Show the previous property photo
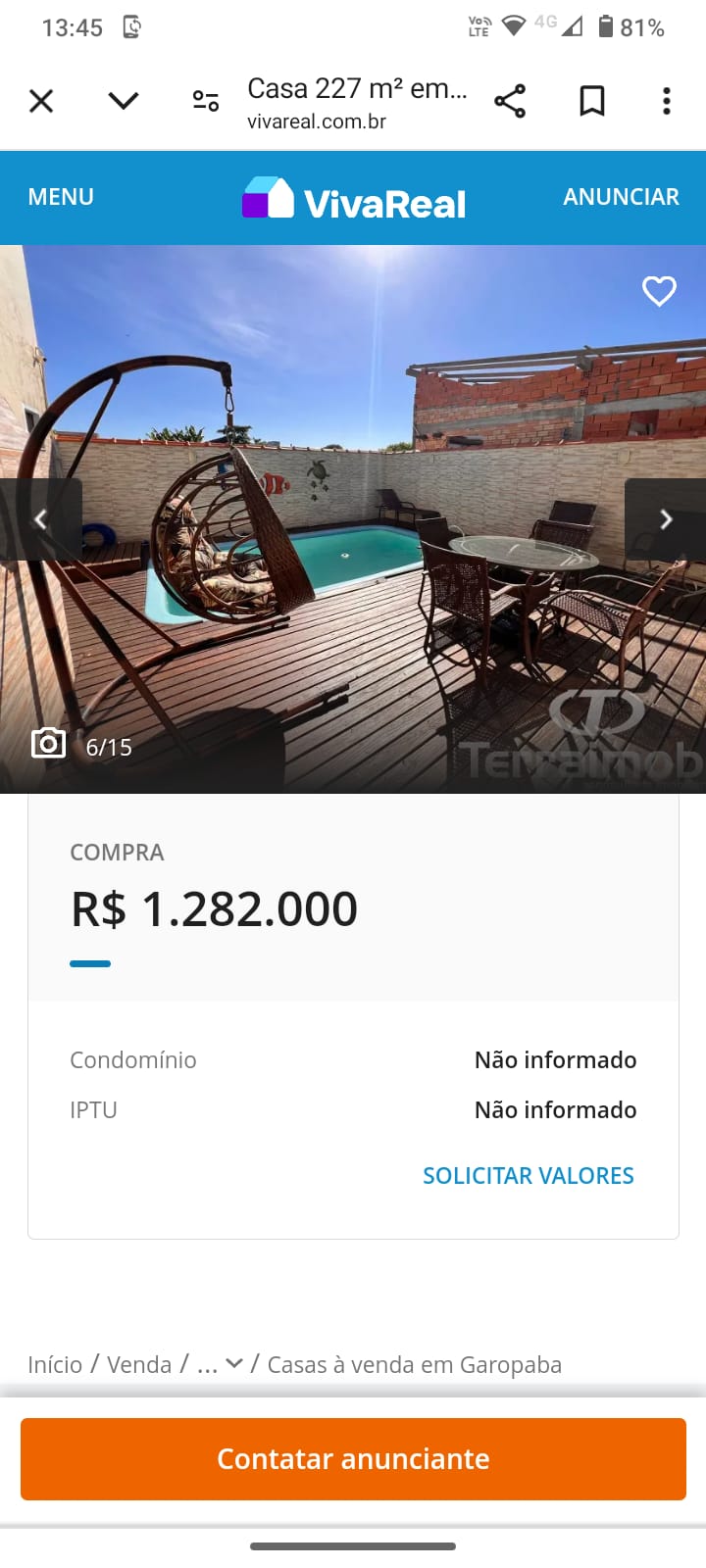The height and width of the screenshot is (1568, 706). click(40, 519)
